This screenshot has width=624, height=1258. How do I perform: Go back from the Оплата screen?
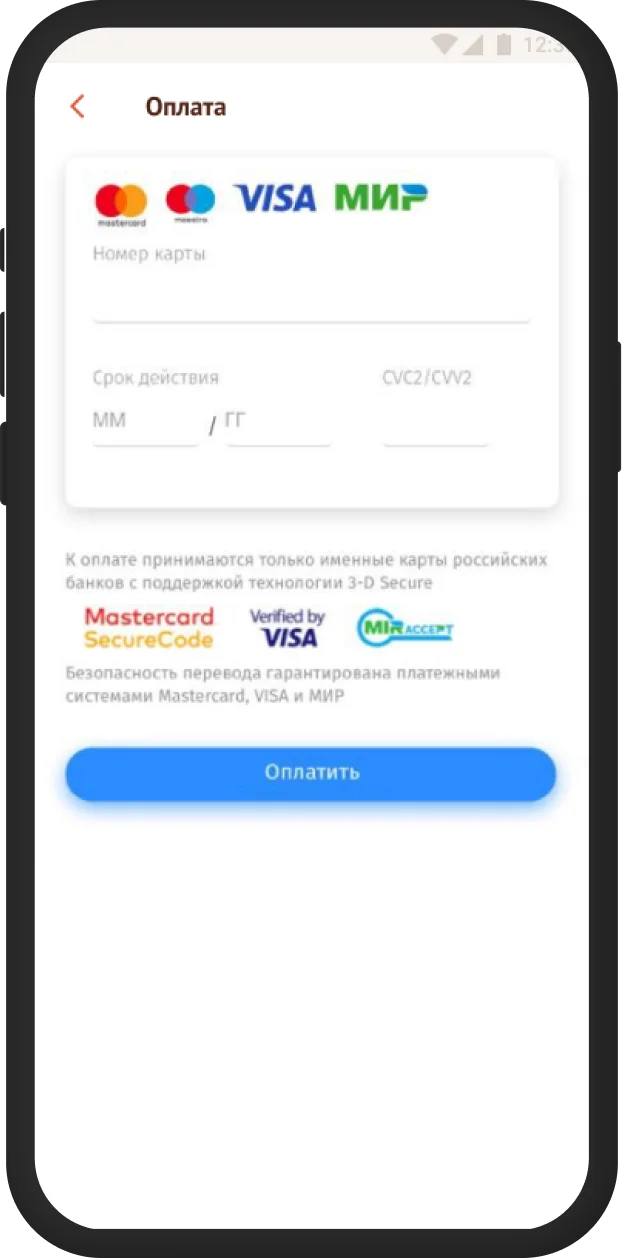click(77, 107)
